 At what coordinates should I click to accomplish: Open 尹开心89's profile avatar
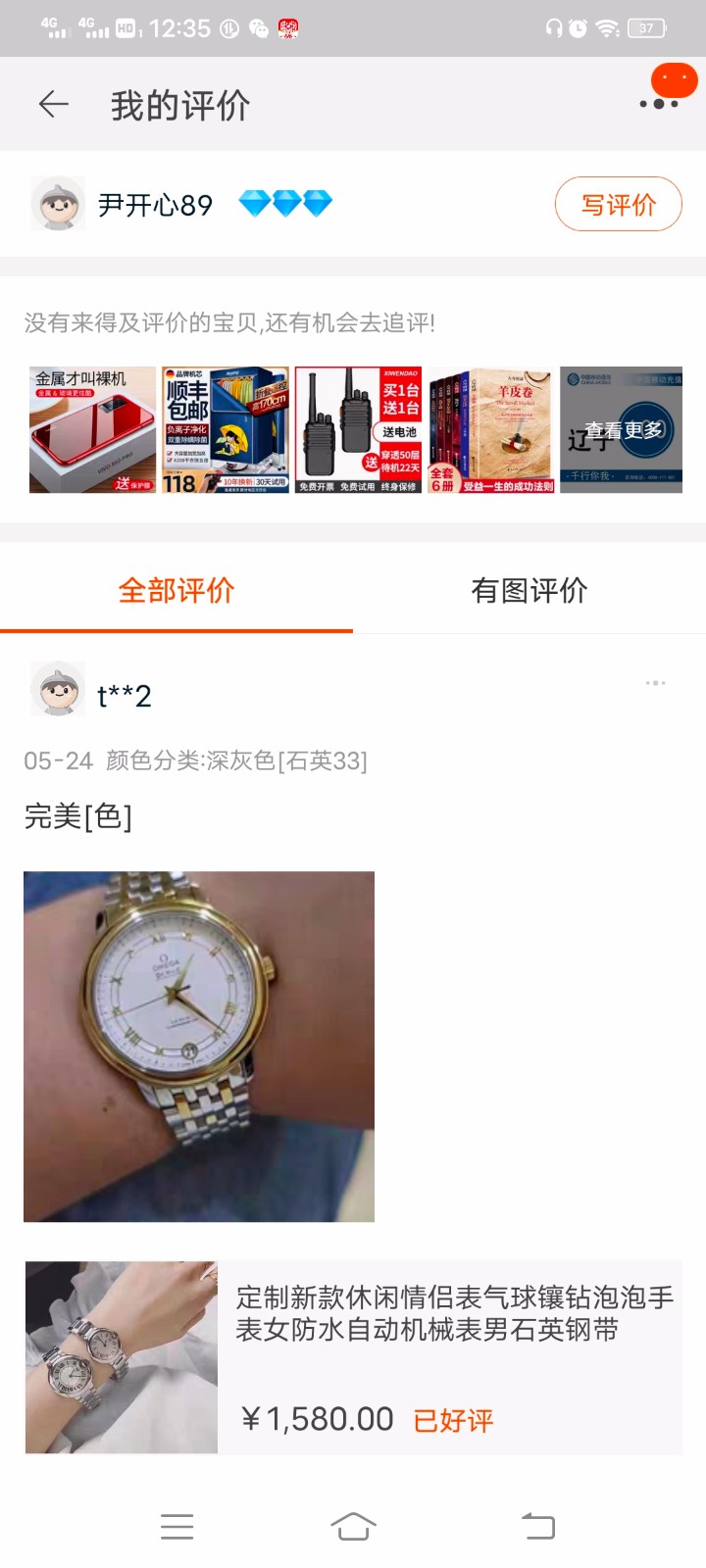(58, 204)
